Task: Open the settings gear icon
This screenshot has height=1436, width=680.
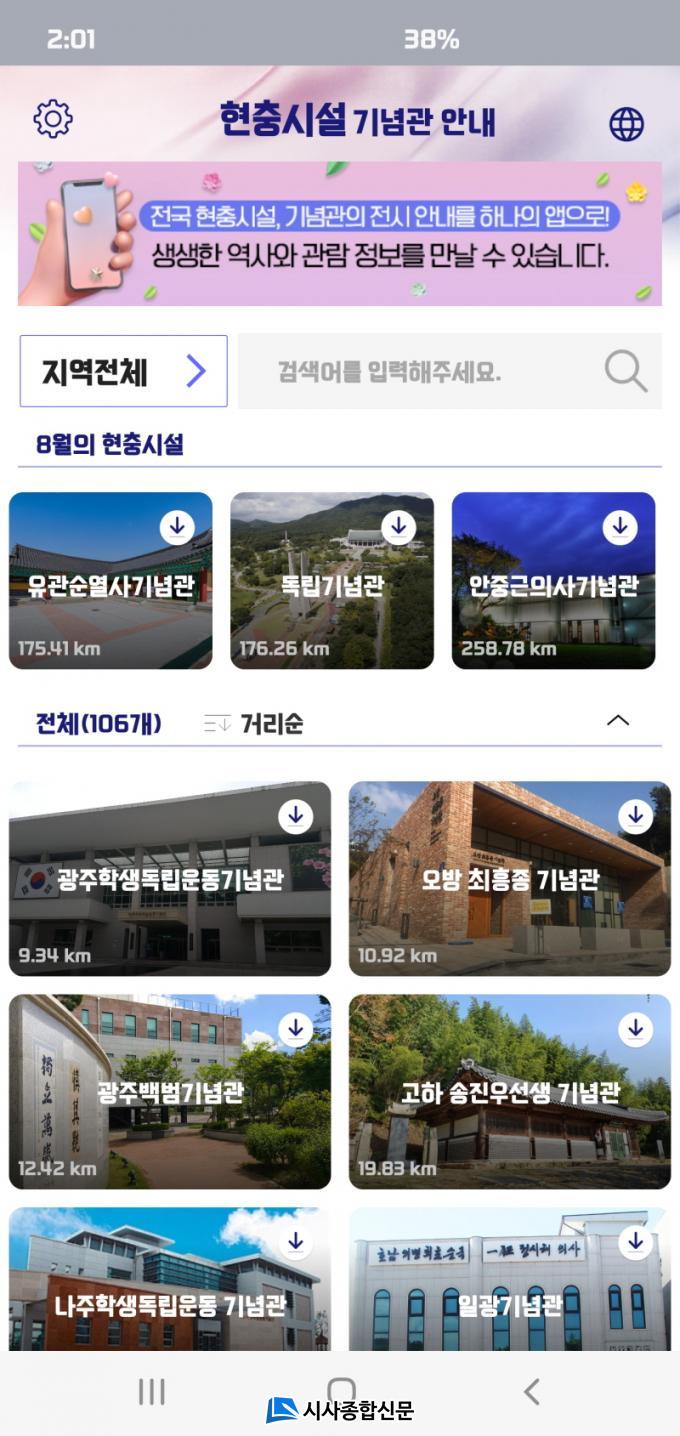Action: point(53,119)
